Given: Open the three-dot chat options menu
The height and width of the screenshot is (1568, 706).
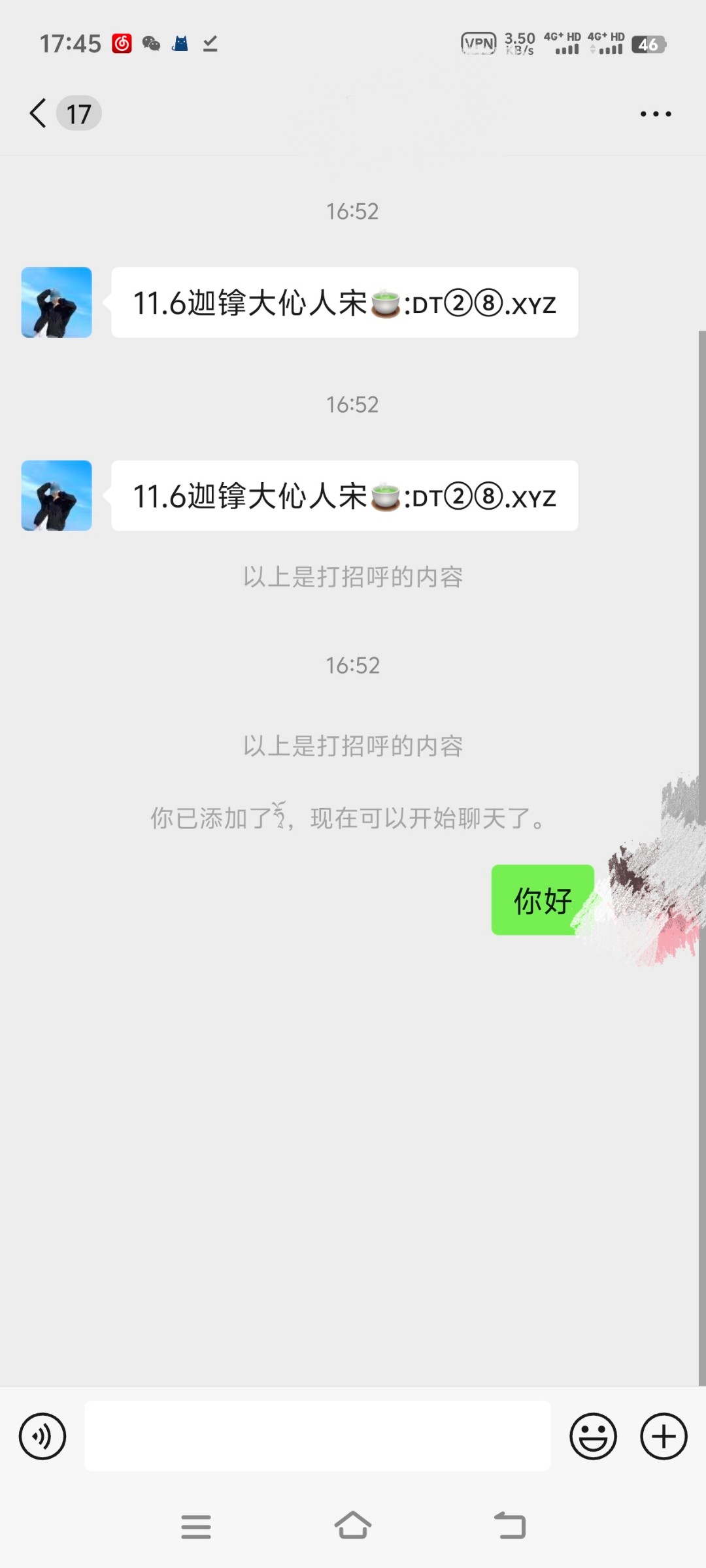Looking at the screenshot, I should pyautogui.click(x=655, y=114).
